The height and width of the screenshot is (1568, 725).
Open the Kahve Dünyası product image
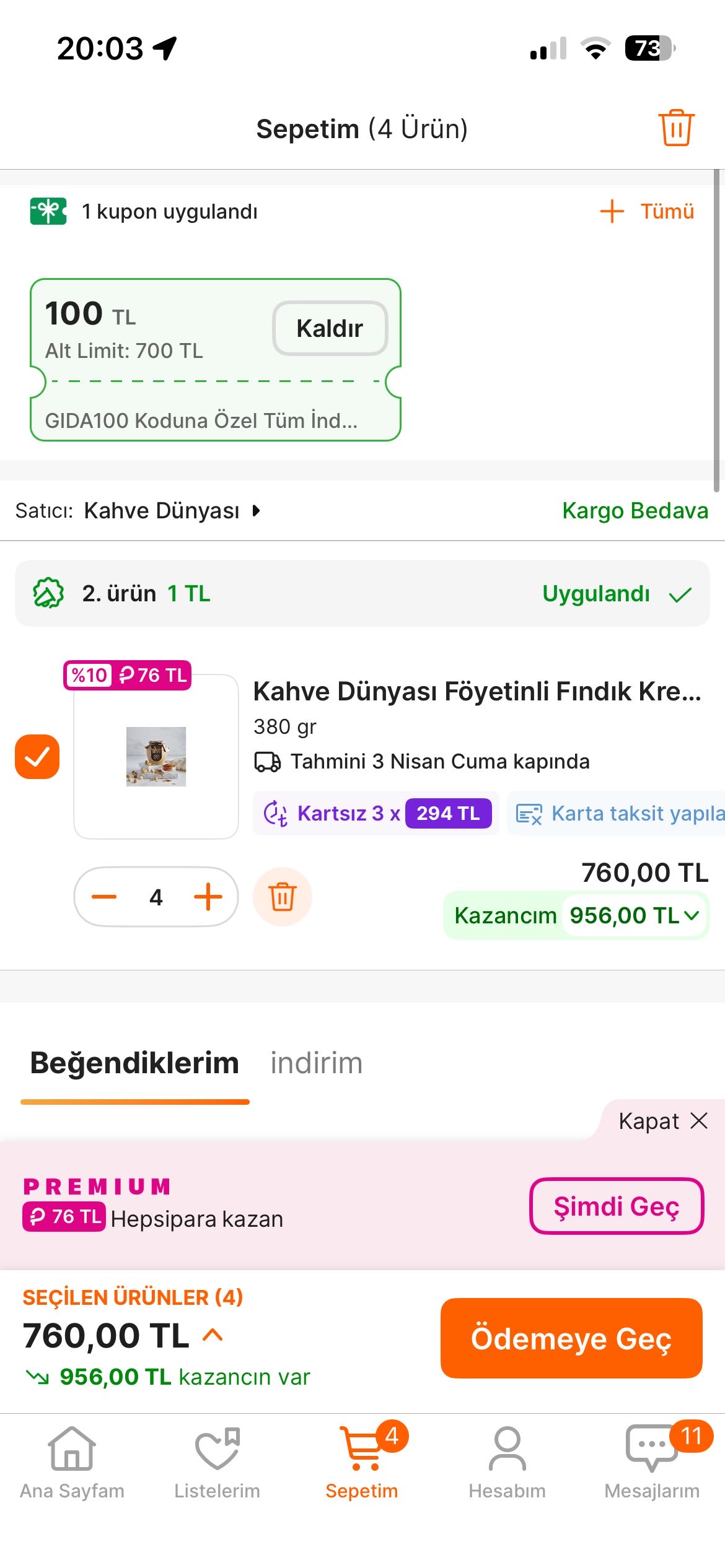[156, 756]
